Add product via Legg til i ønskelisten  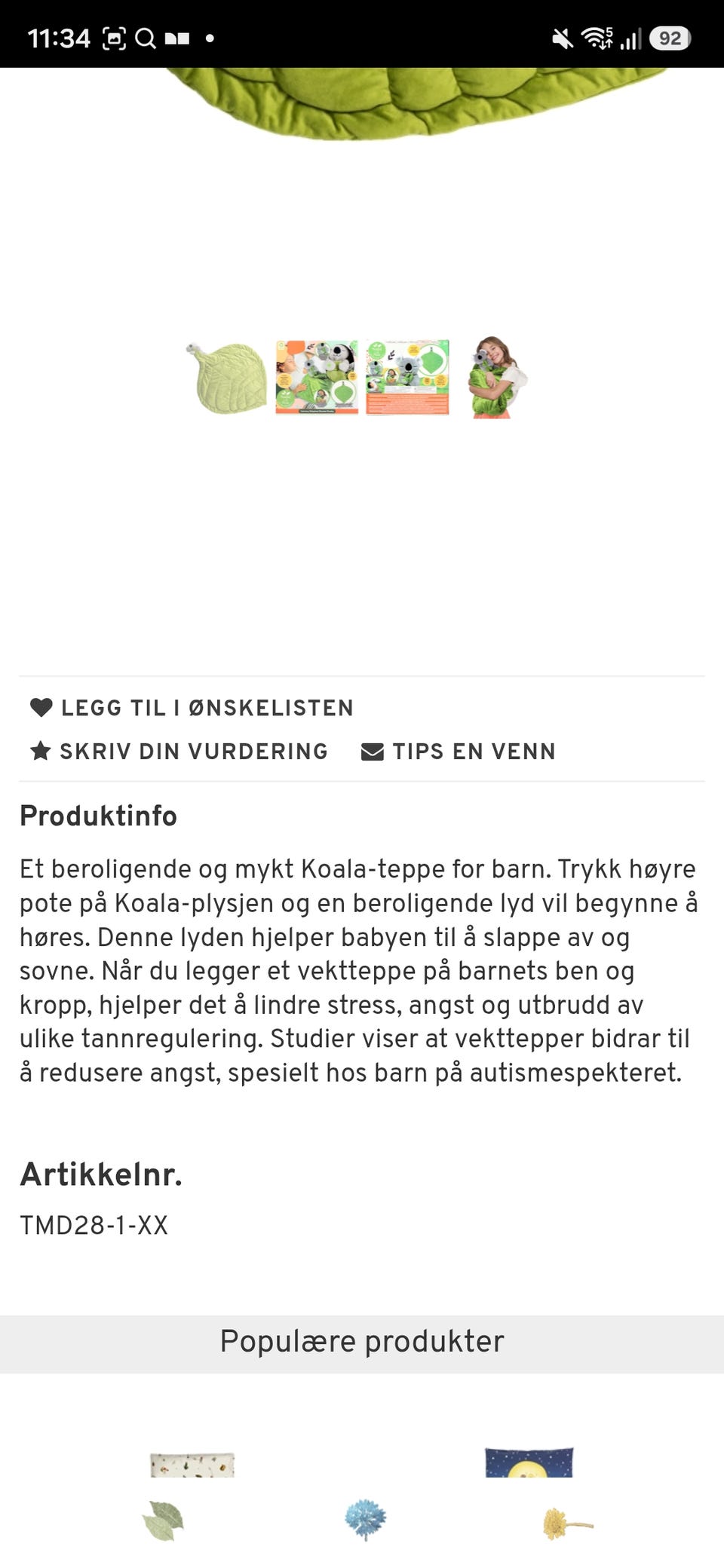point(192,708)
